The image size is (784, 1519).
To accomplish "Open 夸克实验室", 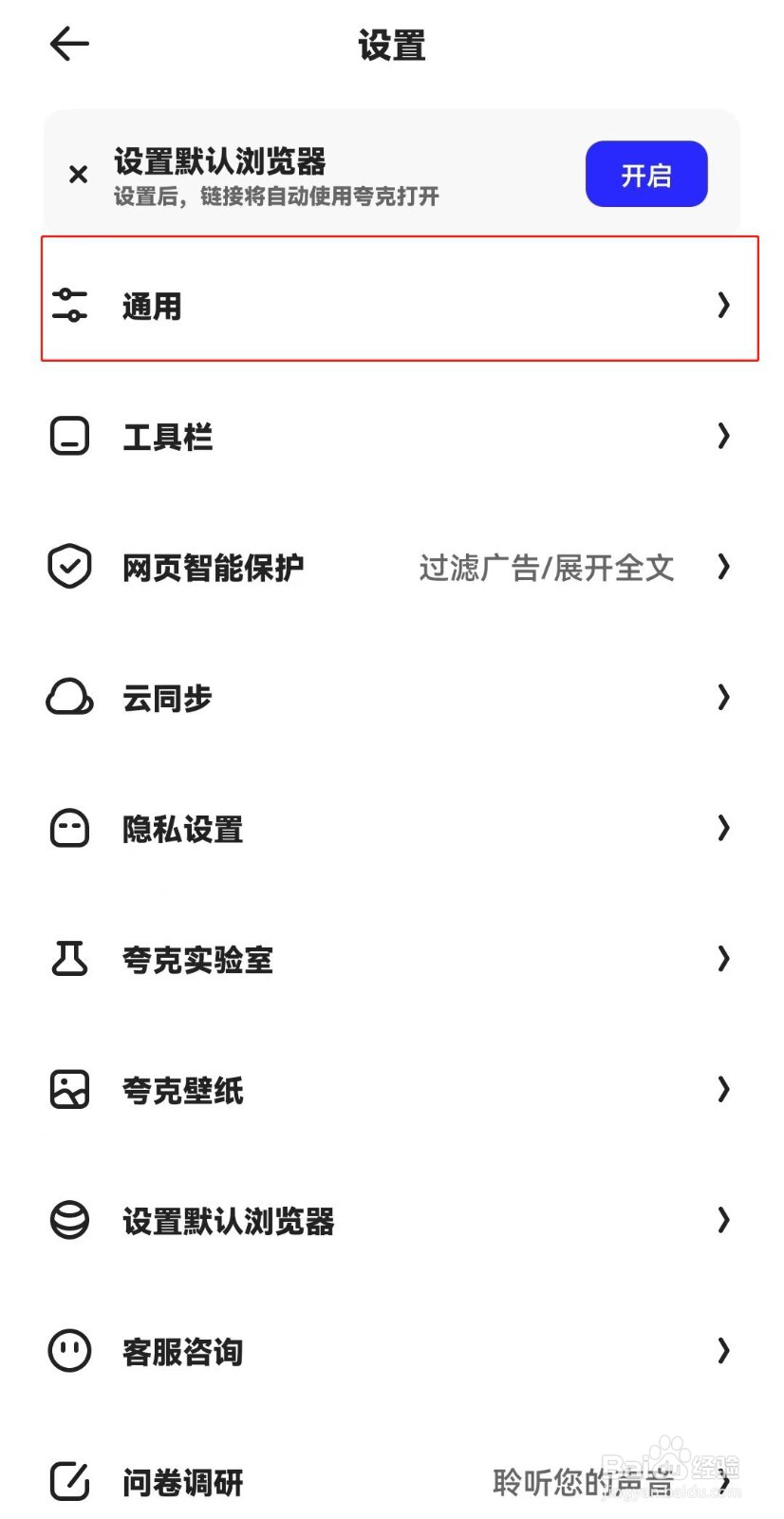I will click(x=392, y=960).
